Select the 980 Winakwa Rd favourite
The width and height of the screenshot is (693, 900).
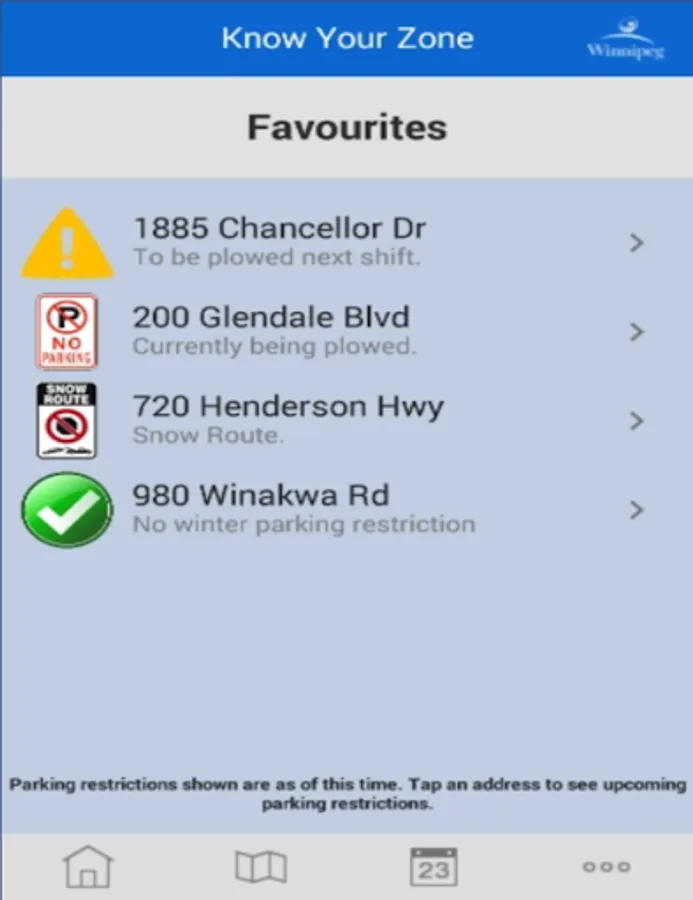click(x=346, y=510)
